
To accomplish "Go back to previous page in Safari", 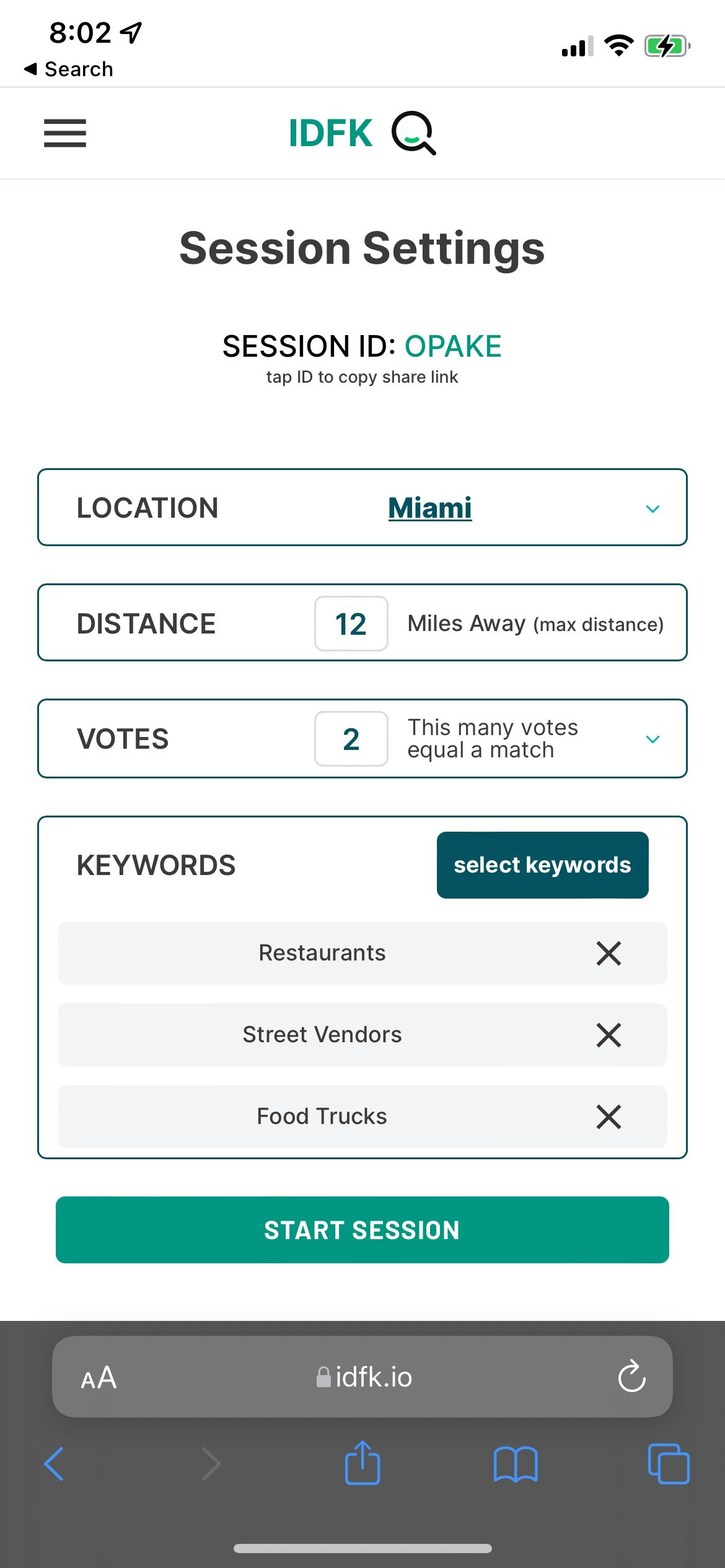I will click(x=55, y=1465).
